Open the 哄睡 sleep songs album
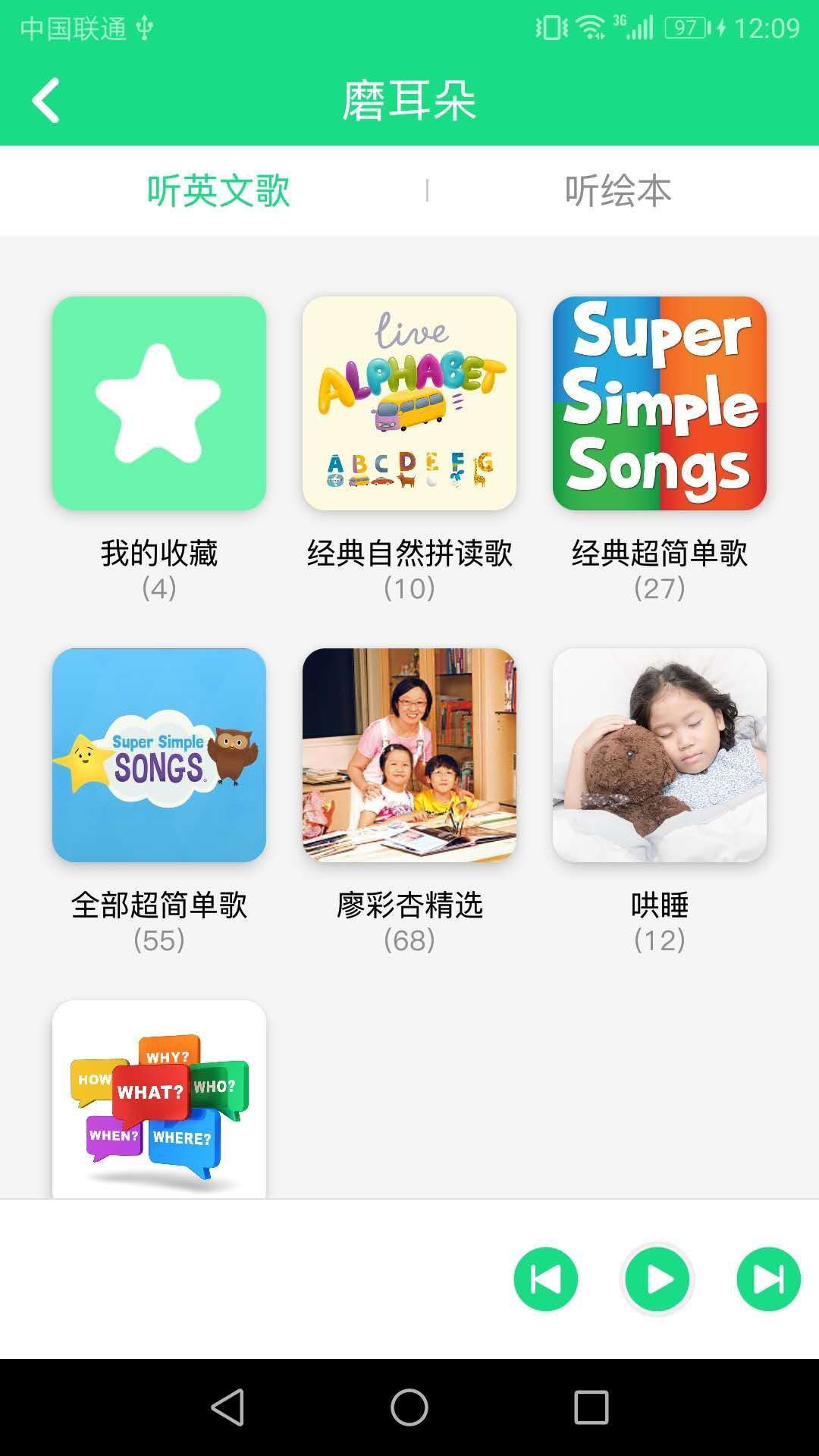Viewport: 819px width, 1456px height. click(x=660, y=755)
